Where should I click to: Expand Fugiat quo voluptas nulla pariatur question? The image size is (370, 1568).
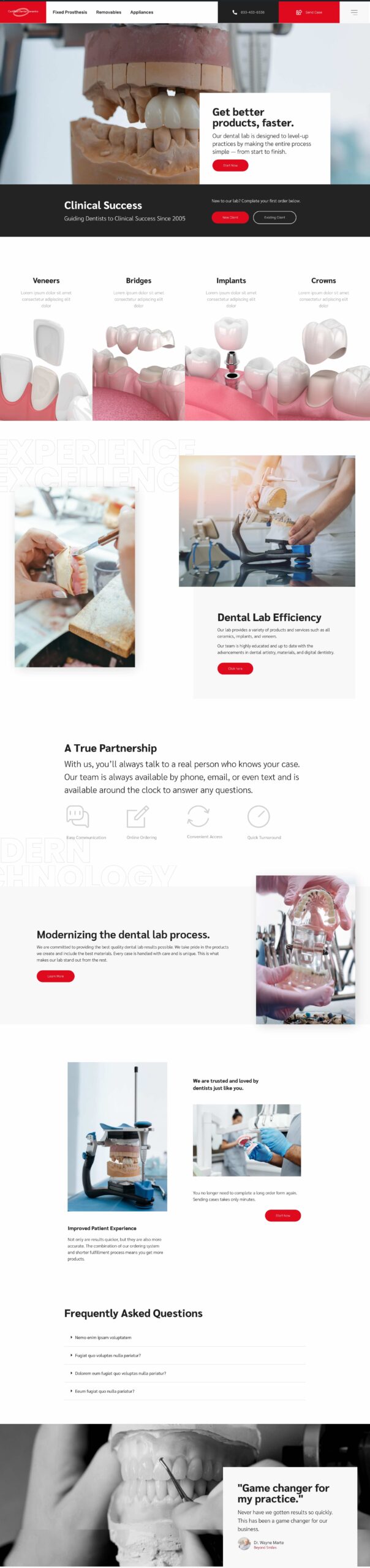tap(108, 1355)
